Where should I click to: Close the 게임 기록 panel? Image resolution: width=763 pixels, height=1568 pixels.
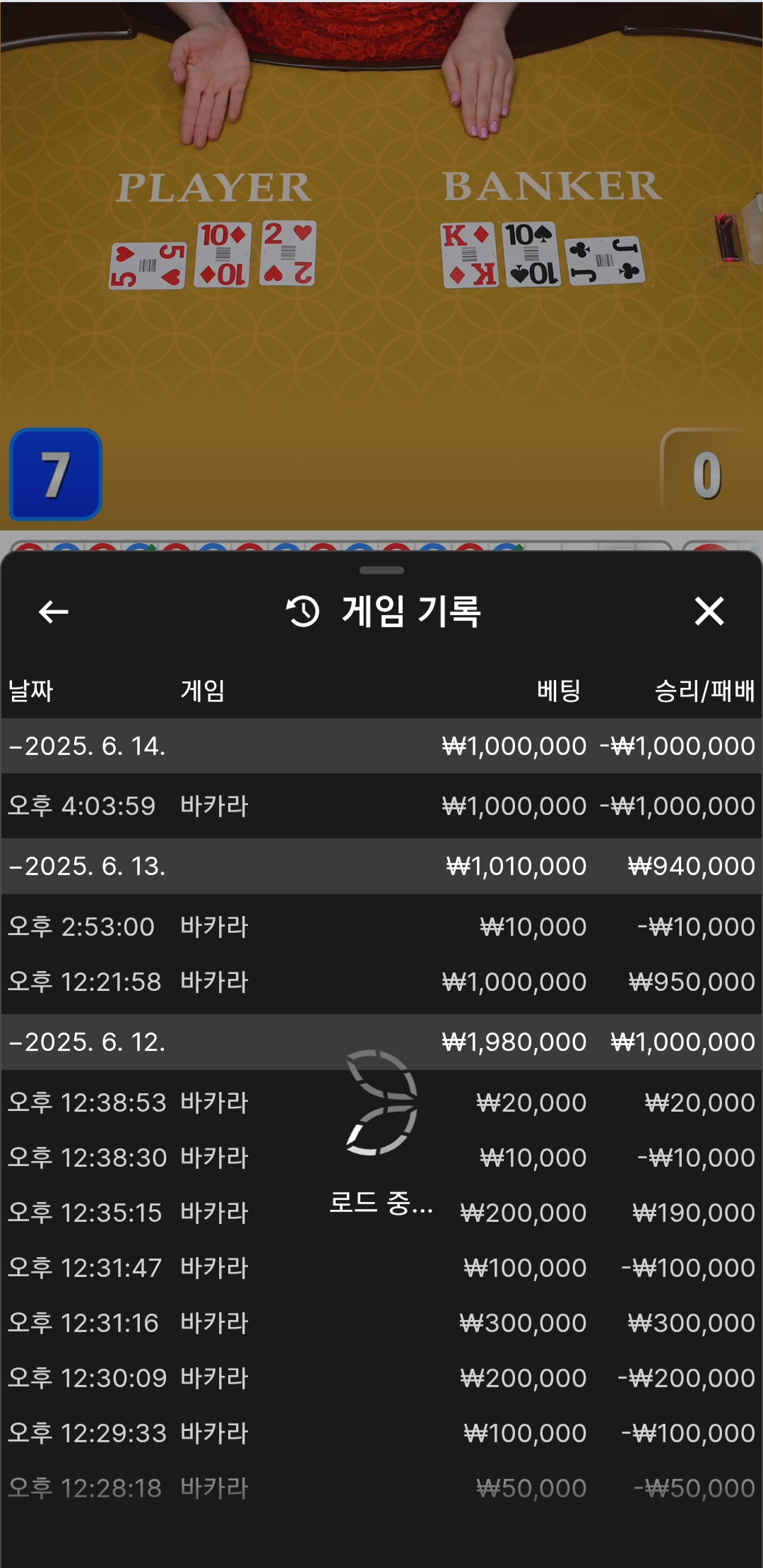709,612
